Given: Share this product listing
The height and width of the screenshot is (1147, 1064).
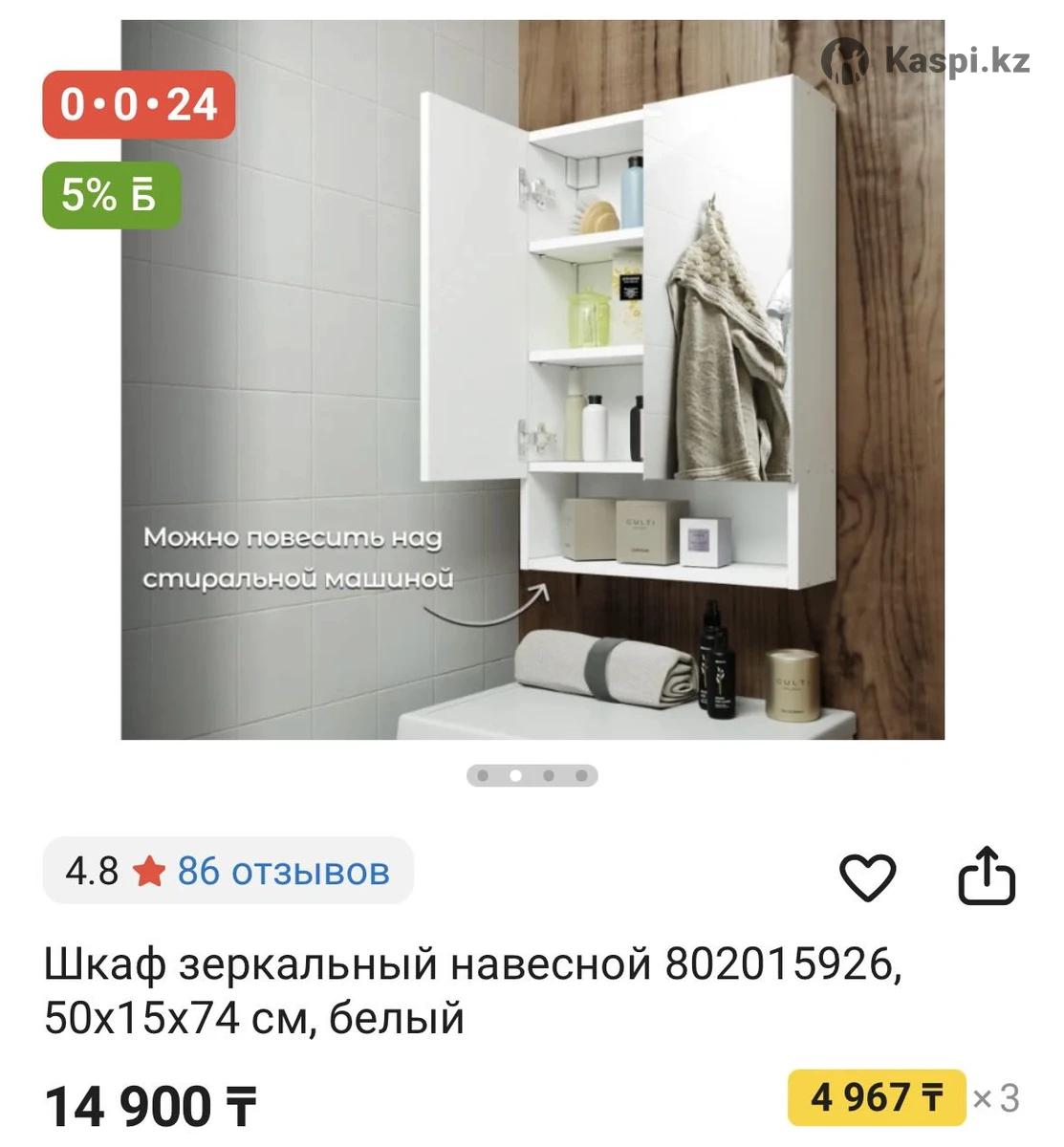Looking at the screenshot, I should click(986, 876).
